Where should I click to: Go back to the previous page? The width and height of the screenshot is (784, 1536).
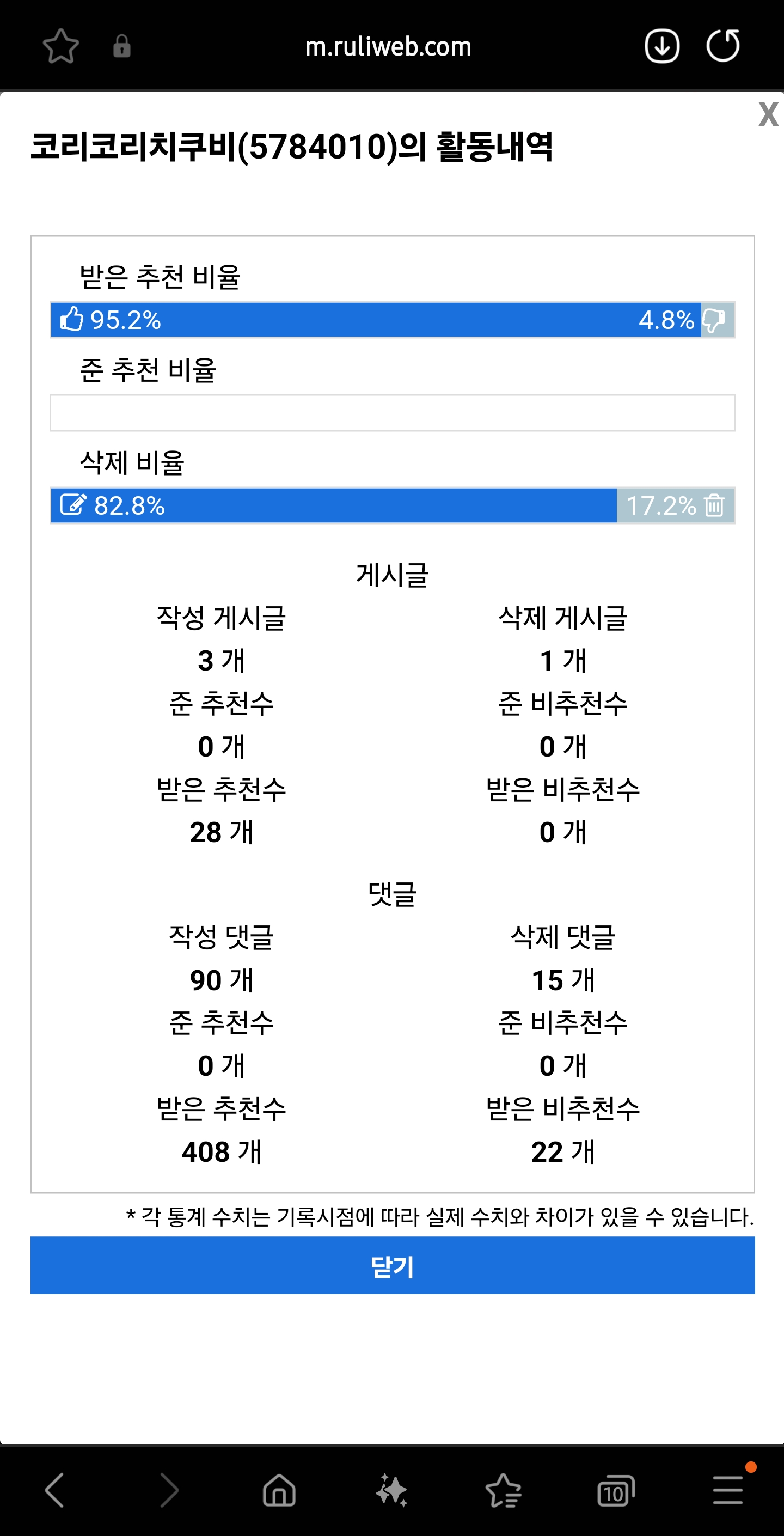point(55,1490)
